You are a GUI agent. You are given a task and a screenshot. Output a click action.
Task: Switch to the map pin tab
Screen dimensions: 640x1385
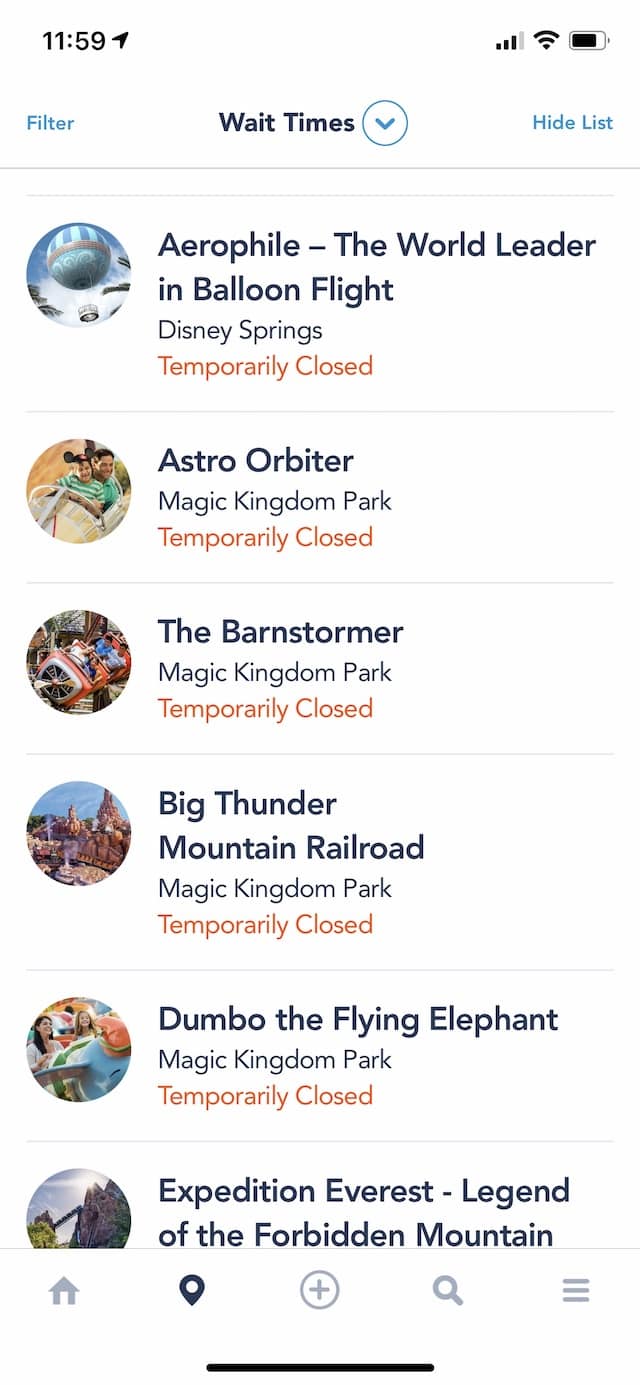coord(191,1291)
